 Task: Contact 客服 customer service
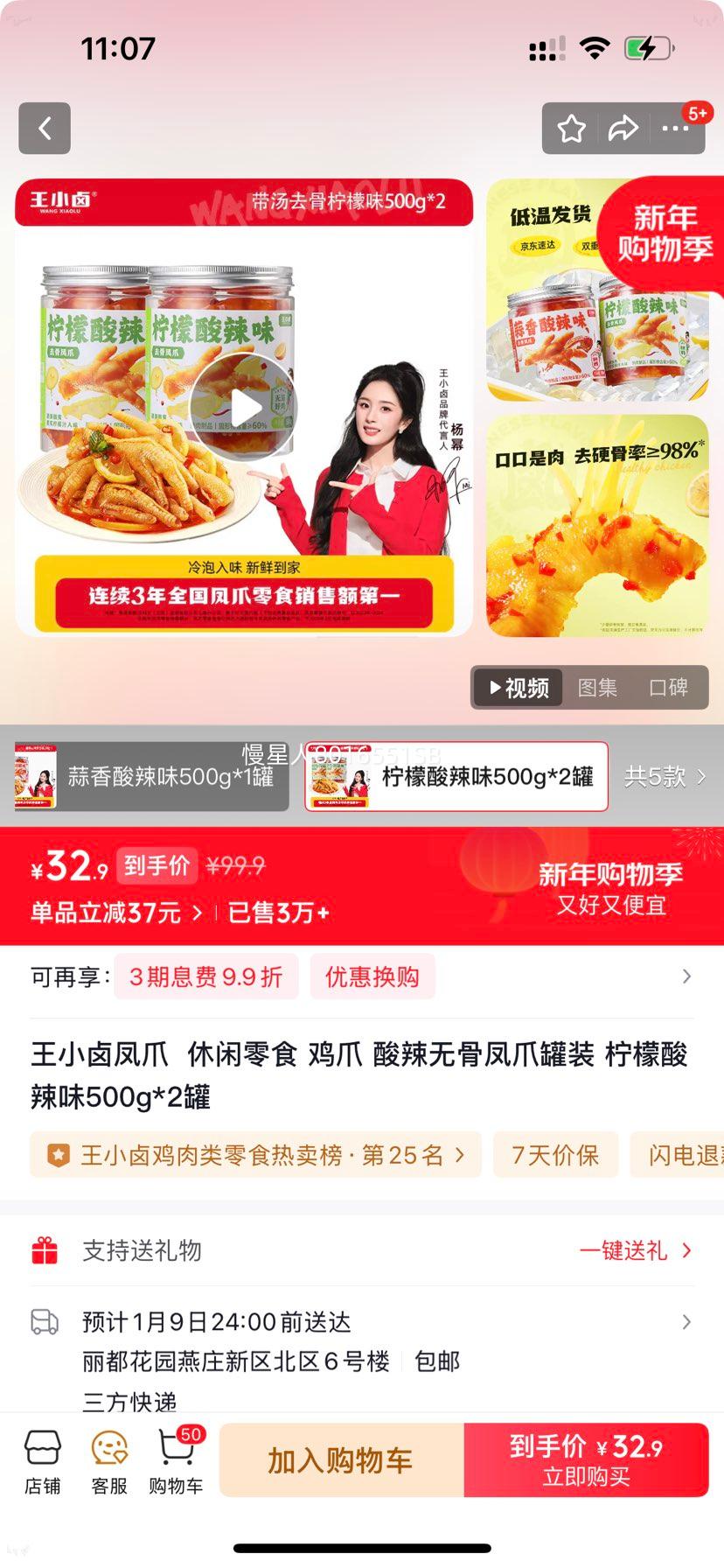[x=108, y=1458]
